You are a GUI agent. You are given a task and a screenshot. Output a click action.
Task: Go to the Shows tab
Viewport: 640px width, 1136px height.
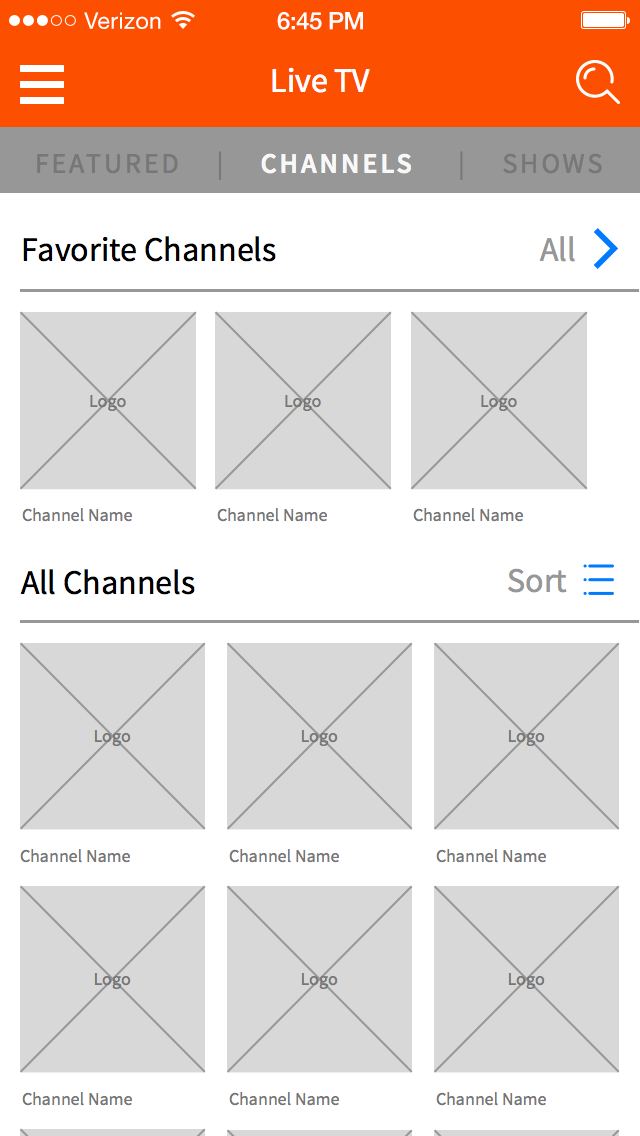553,164
